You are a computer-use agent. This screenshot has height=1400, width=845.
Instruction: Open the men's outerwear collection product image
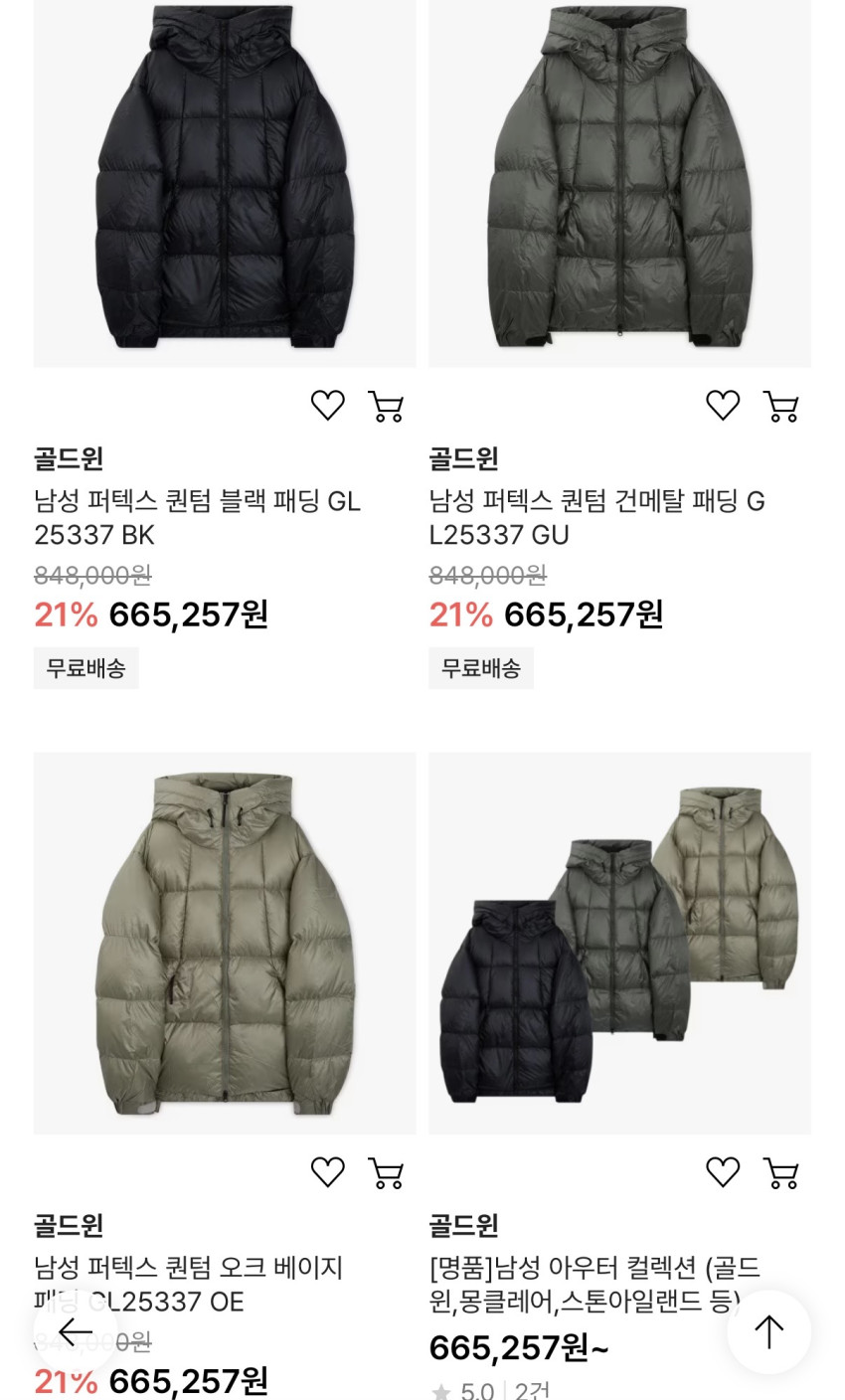(x=619, y=943)
